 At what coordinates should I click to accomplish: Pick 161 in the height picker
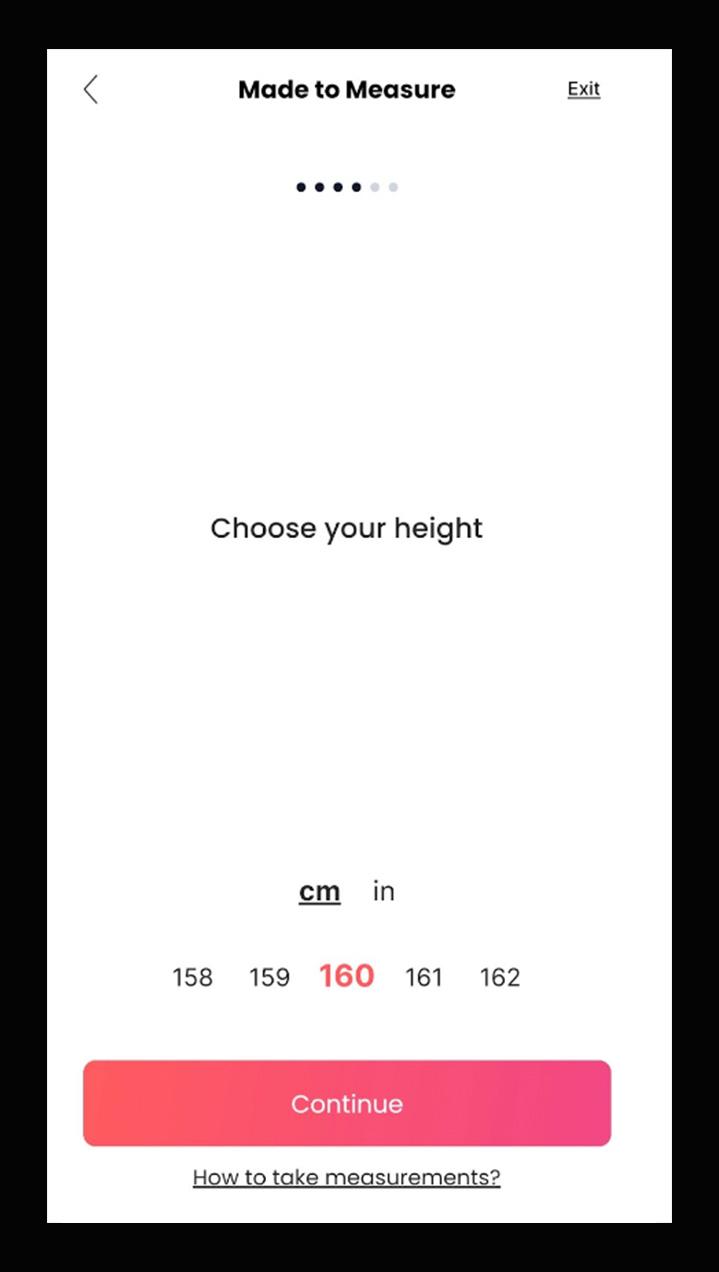(423, 977)
